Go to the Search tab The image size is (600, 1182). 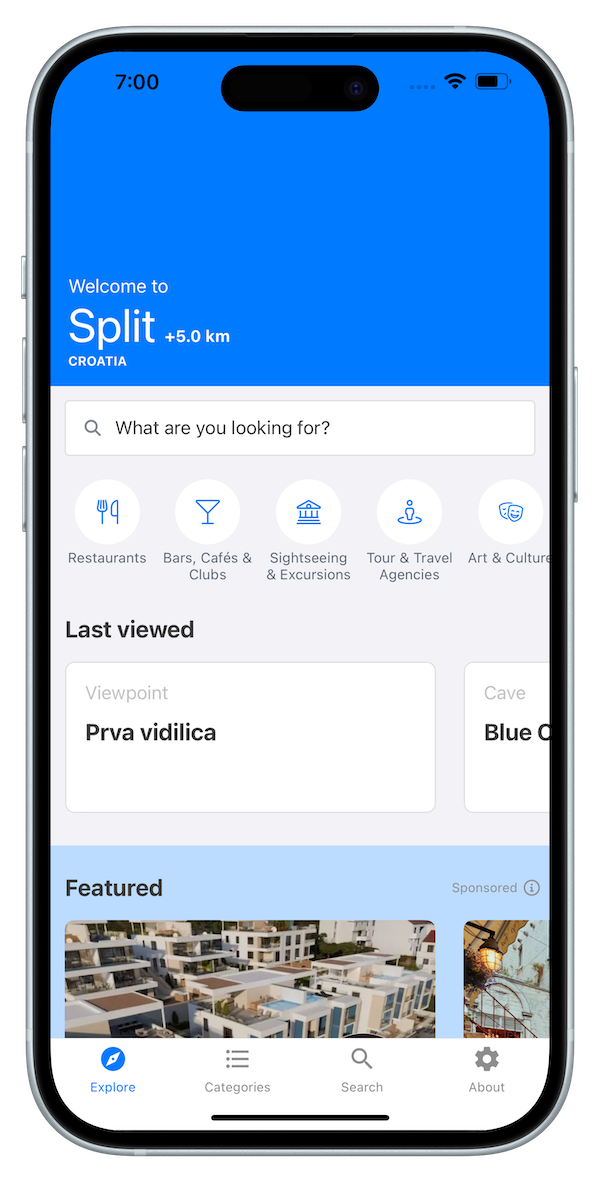[x=362, y=1070]
